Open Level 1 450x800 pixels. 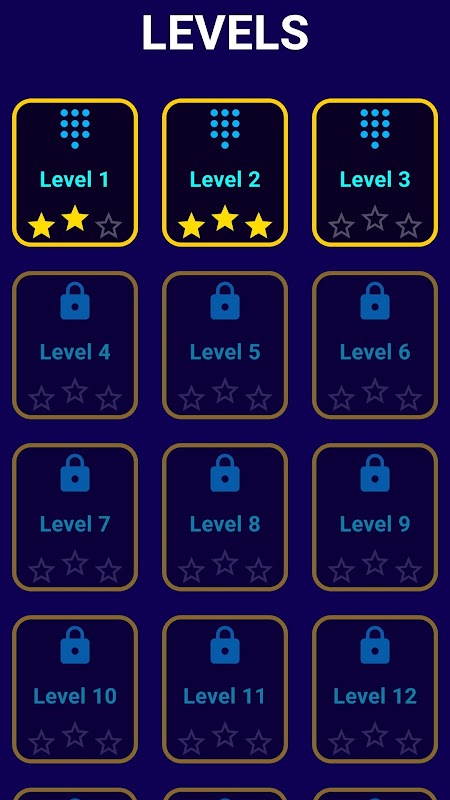[x=75, y=172]
